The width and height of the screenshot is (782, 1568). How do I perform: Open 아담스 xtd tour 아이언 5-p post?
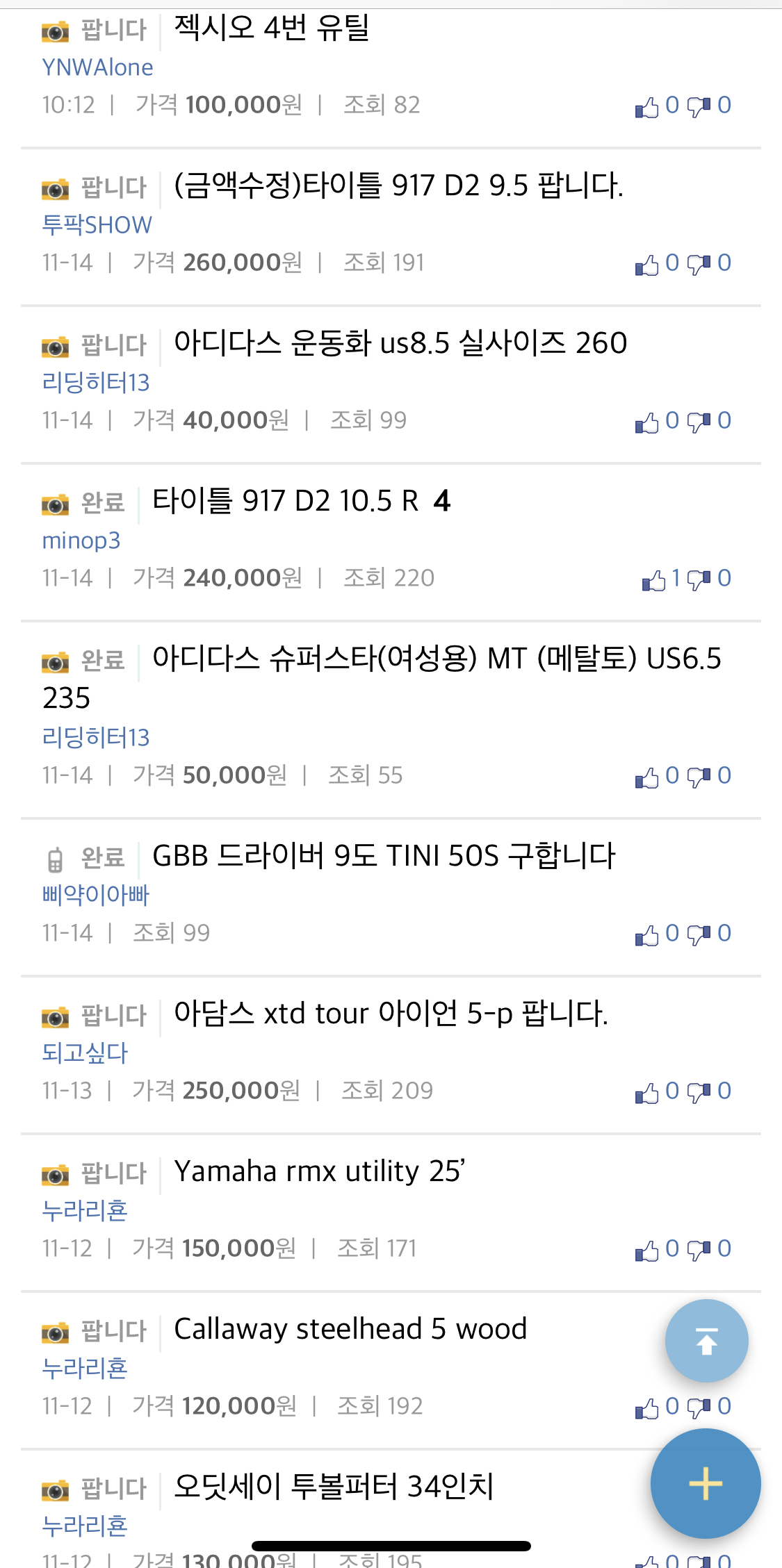[391, 1014]
